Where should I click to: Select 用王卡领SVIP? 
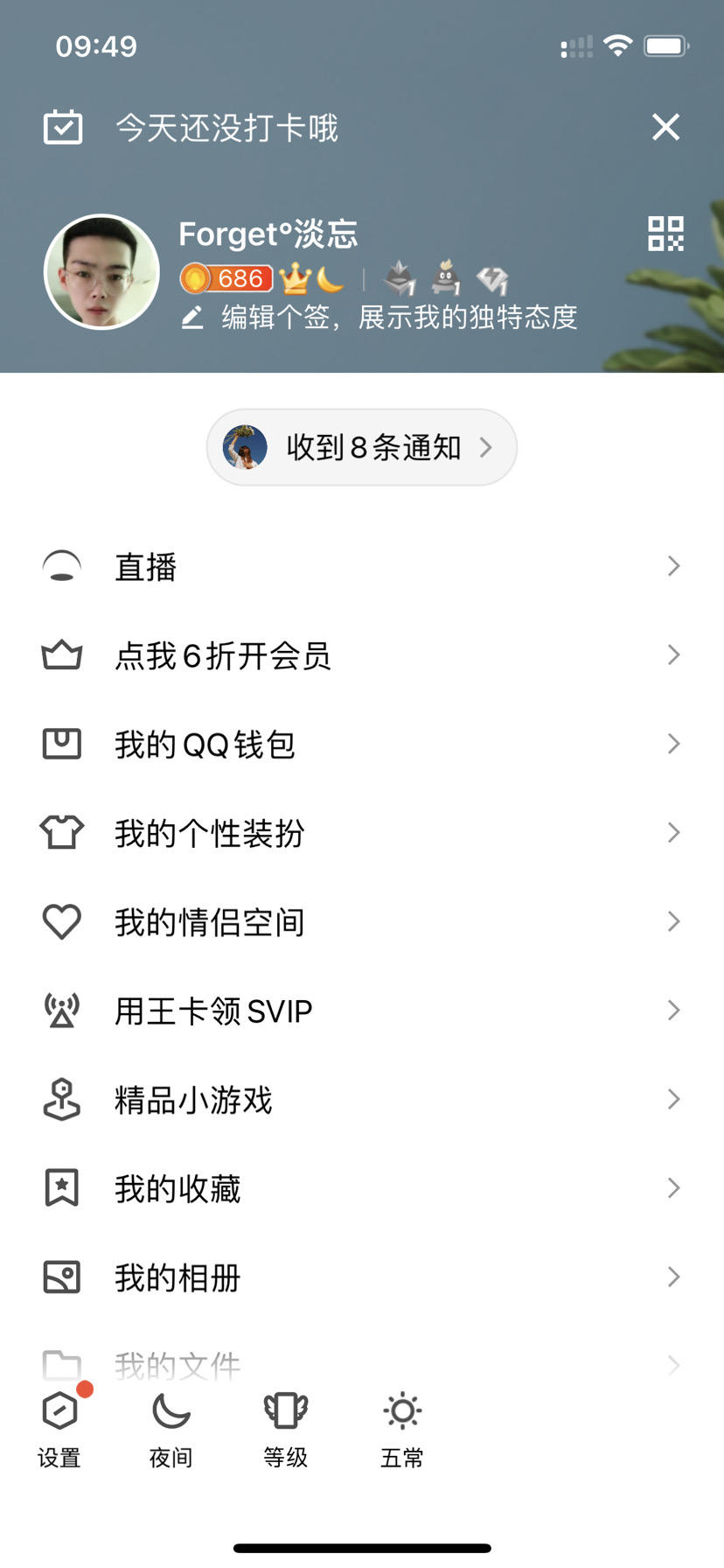362,1011
